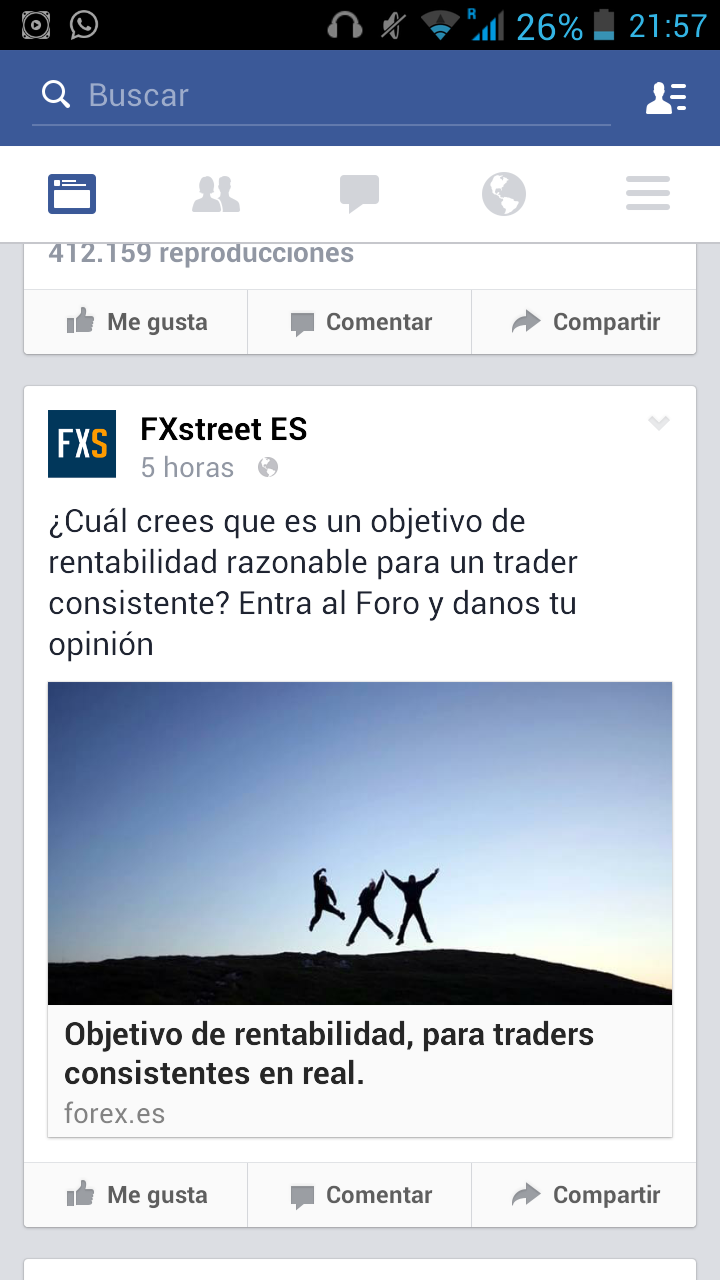
Task: Open the friends list icon in header
Action: (x=666, y=97)
